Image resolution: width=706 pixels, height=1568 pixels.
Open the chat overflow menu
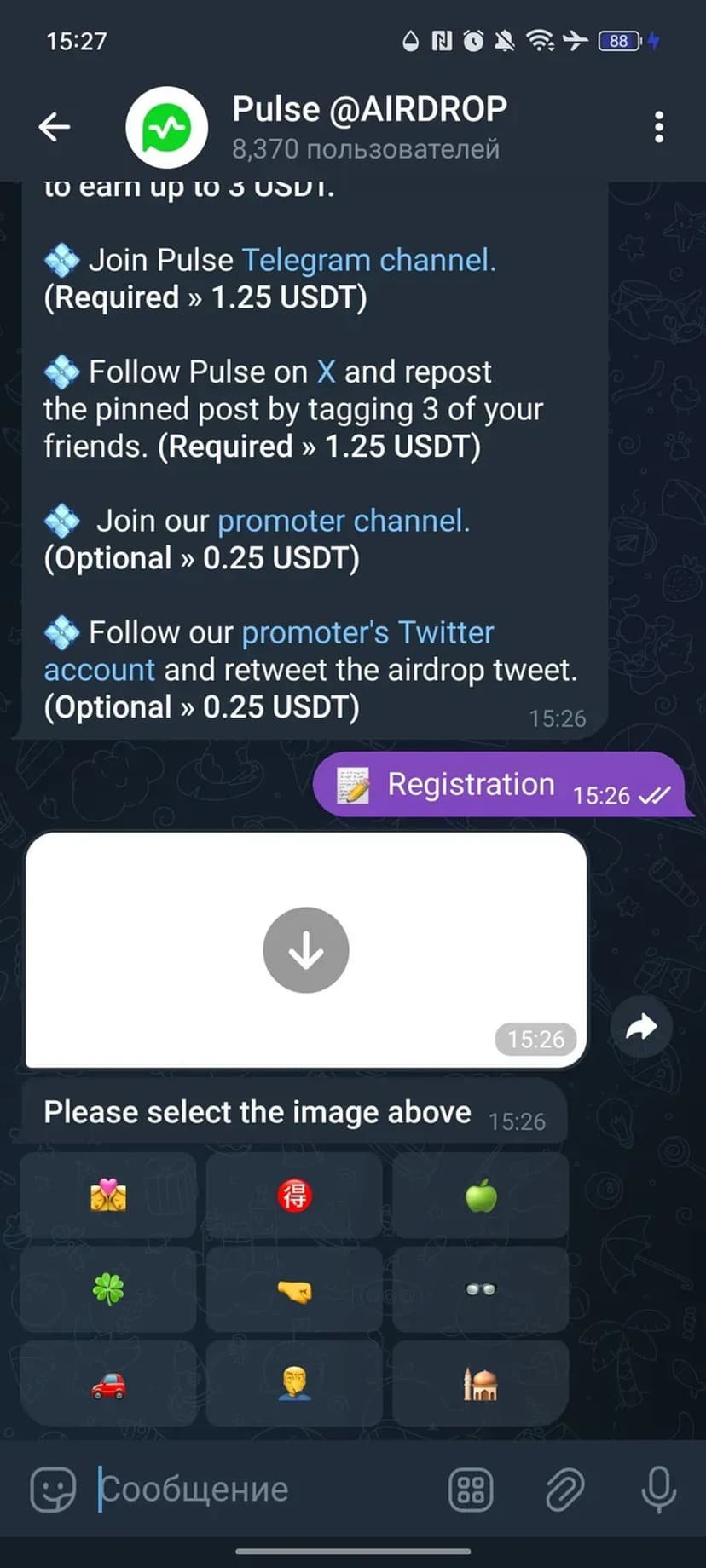pyautogui.click(x=658, y=127)
